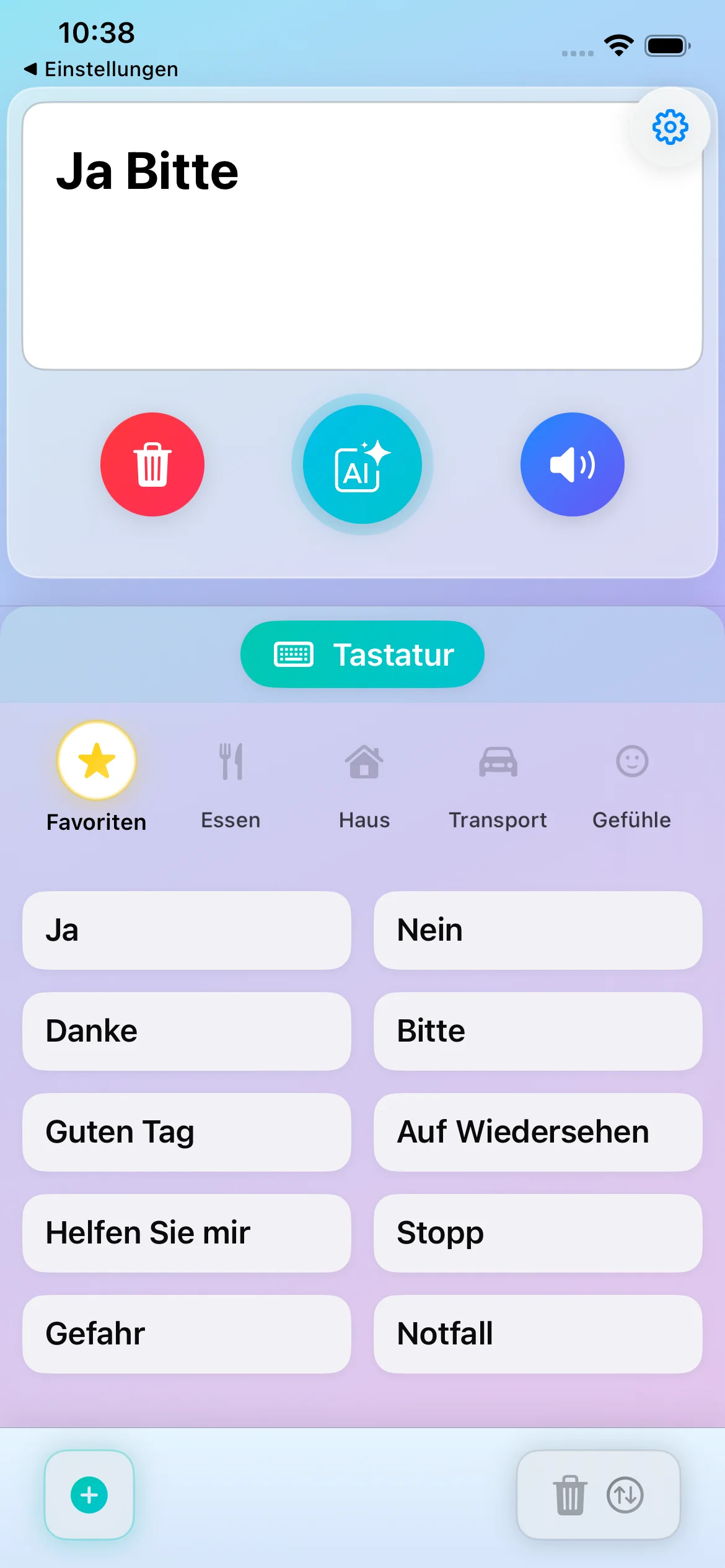
Task: Add the phrase Nein
Action: (538, 930)
